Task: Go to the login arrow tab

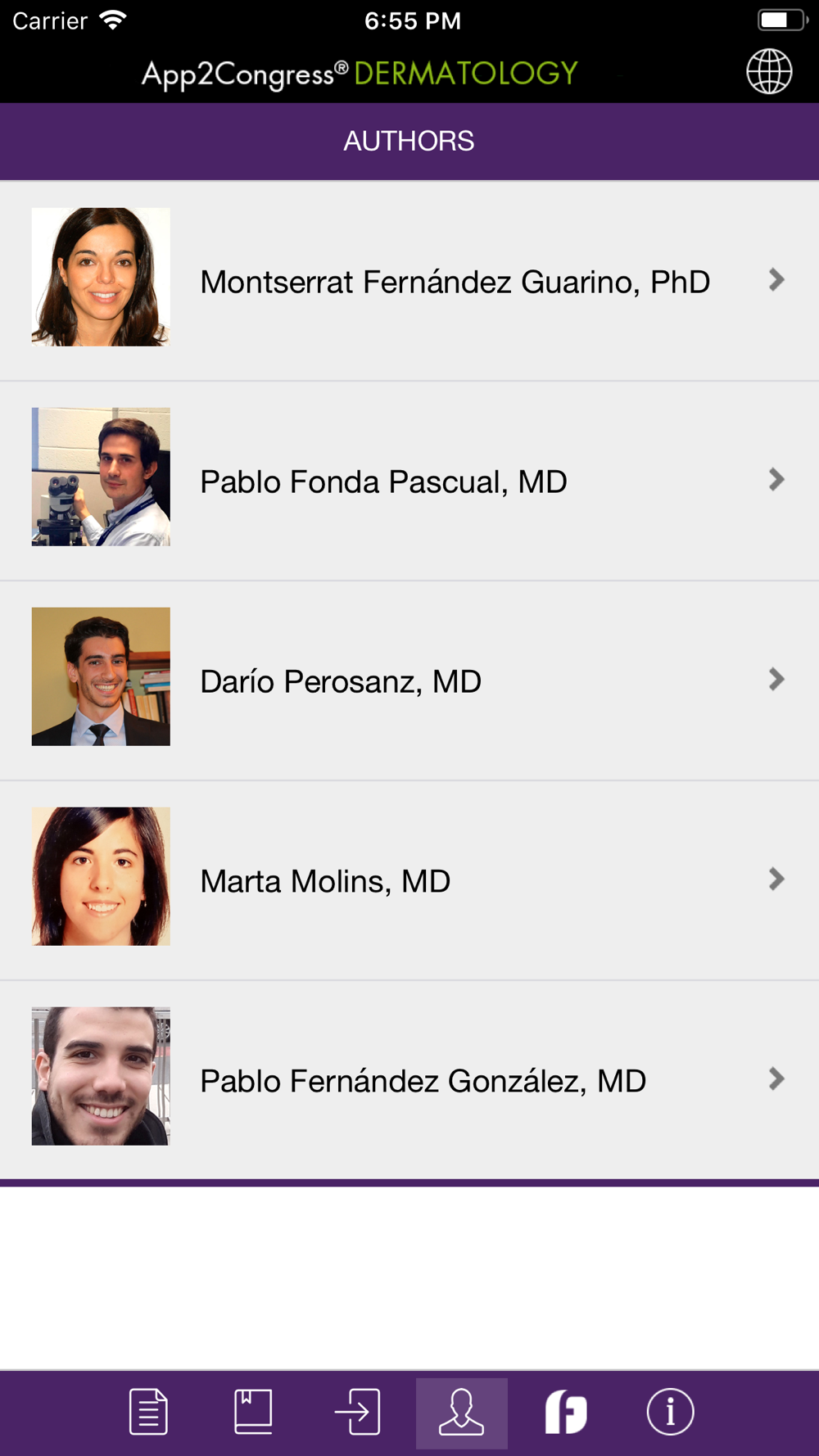Action: point(358,1412)
